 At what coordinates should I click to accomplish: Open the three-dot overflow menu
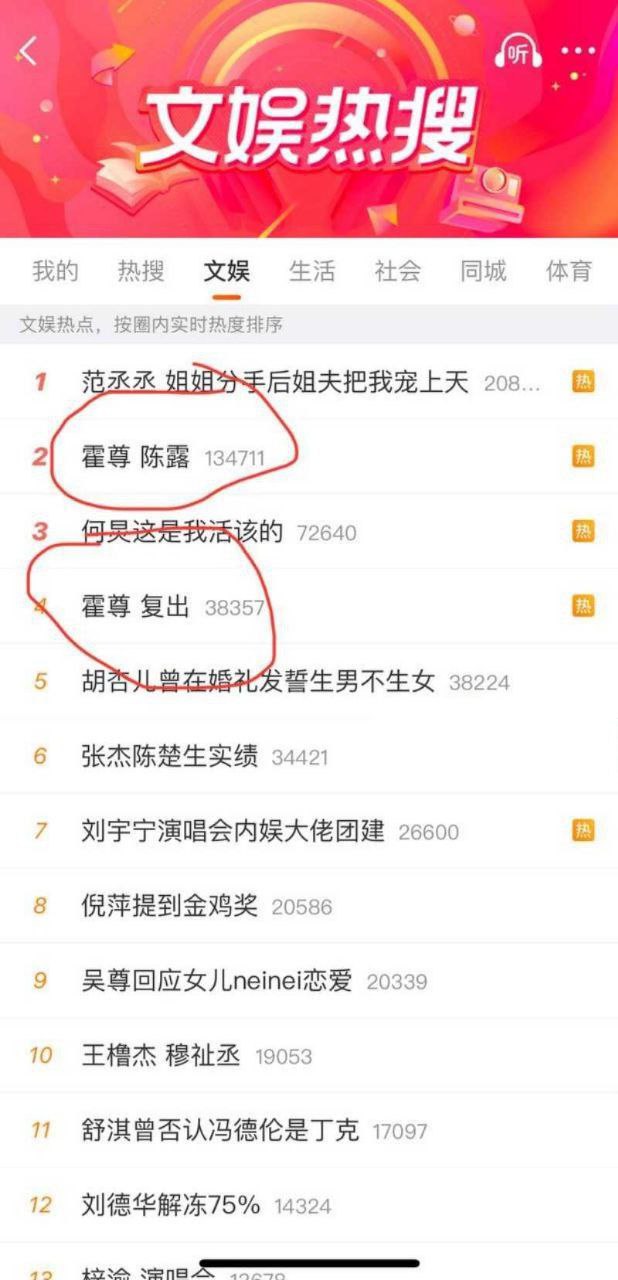(x=578, y=52)
